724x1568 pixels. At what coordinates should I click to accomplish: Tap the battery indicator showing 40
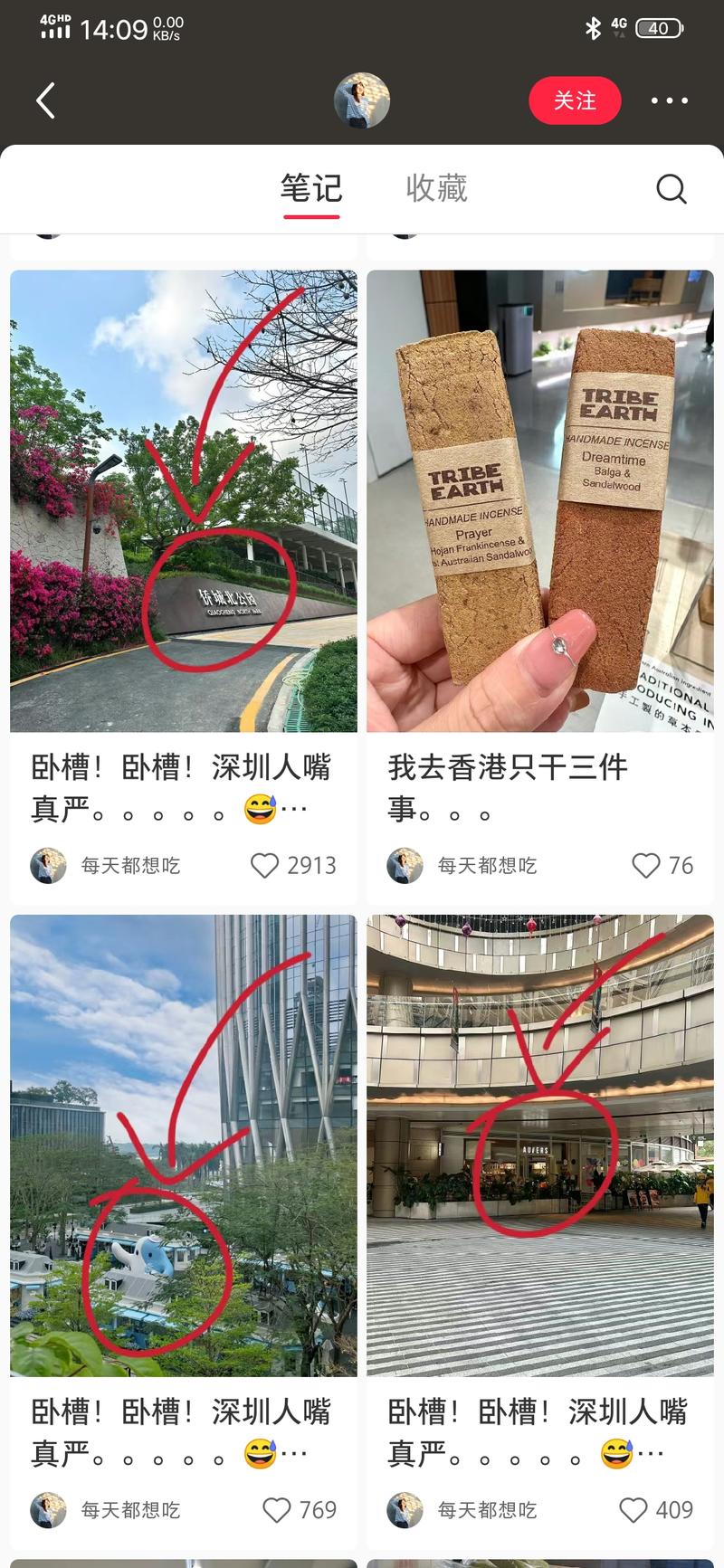point(660,28)
